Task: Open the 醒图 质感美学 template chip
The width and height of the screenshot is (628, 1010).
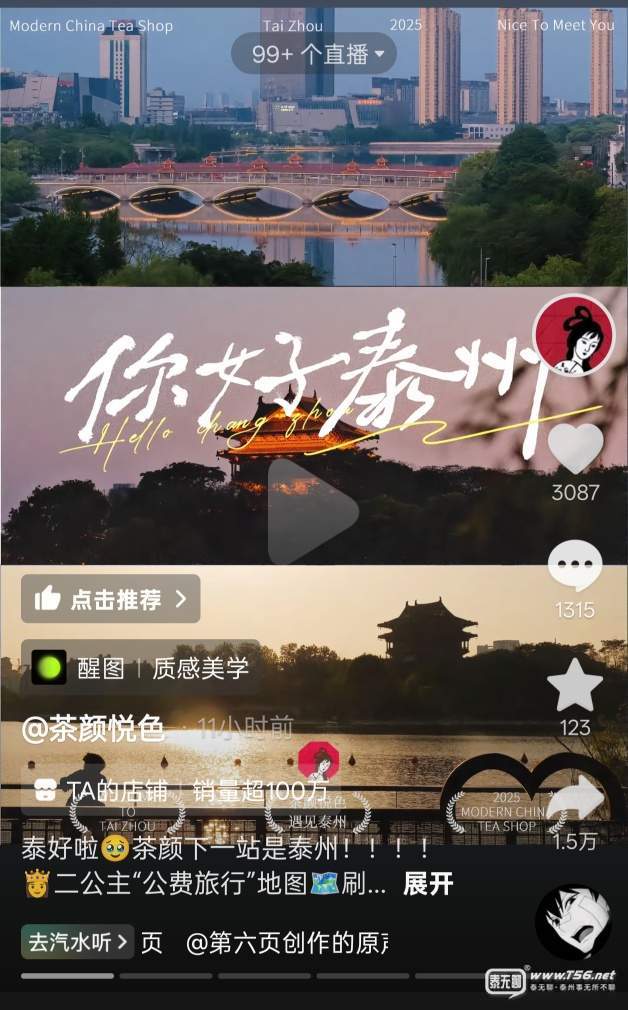Action: tap(140, 668)
